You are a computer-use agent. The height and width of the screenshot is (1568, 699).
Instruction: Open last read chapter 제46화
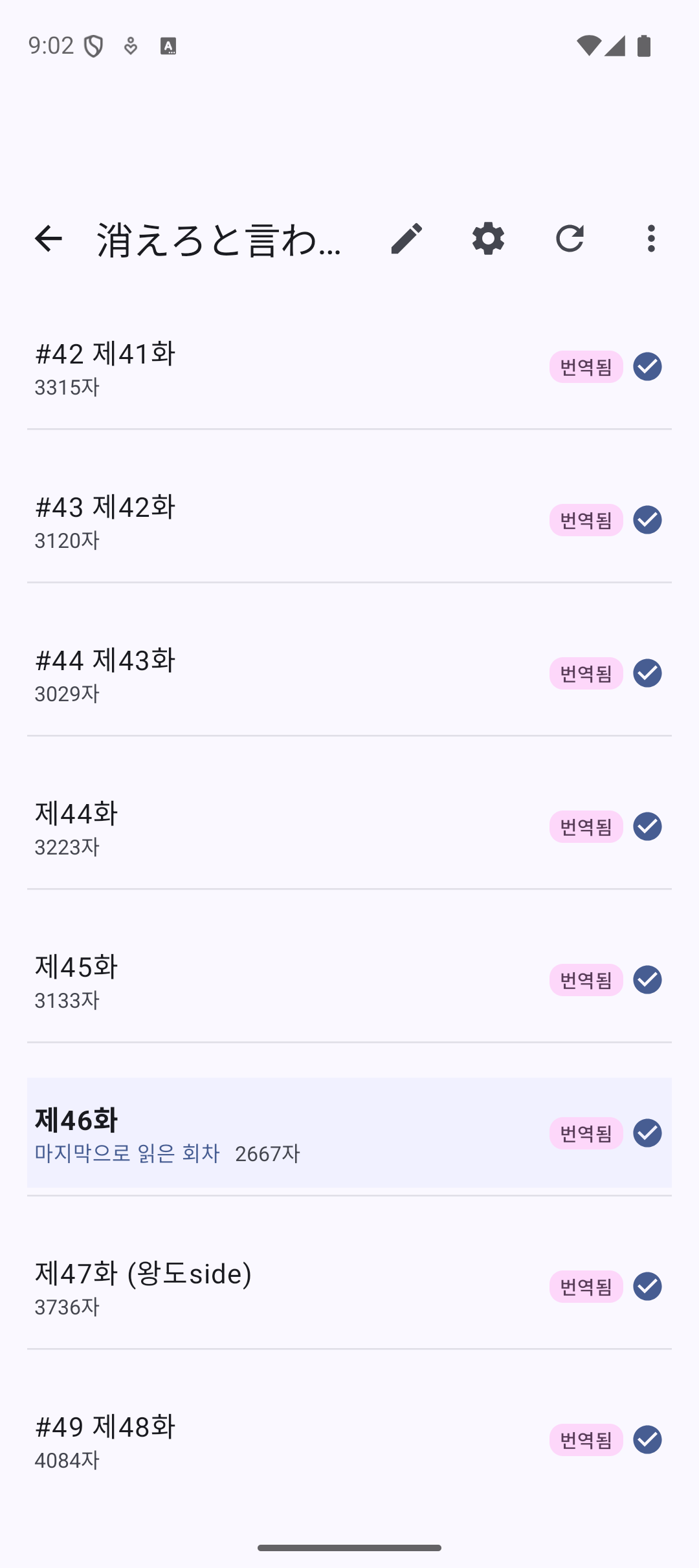coord(259,1132)
